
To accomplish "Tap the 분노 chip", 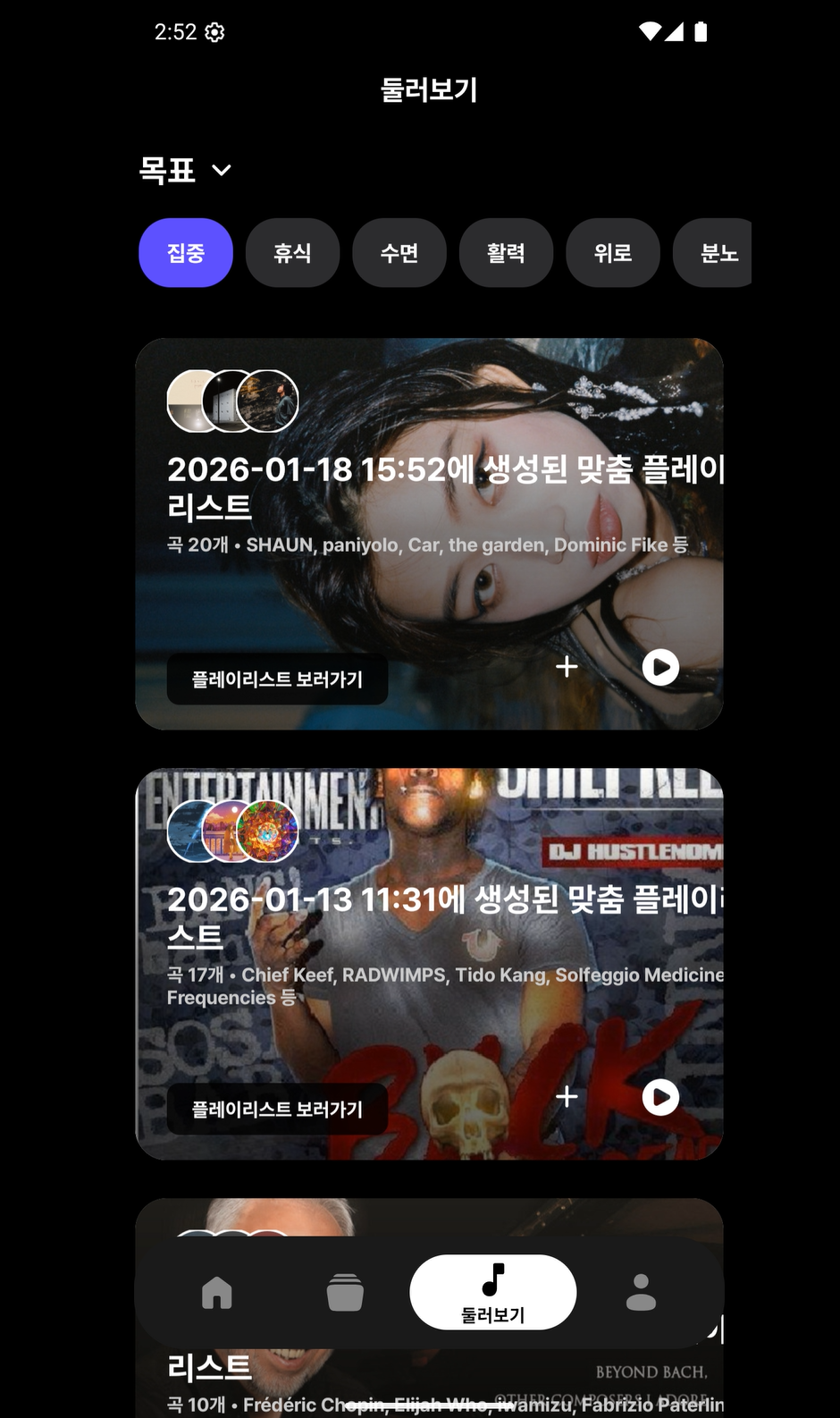I will [x=715, y=253].
